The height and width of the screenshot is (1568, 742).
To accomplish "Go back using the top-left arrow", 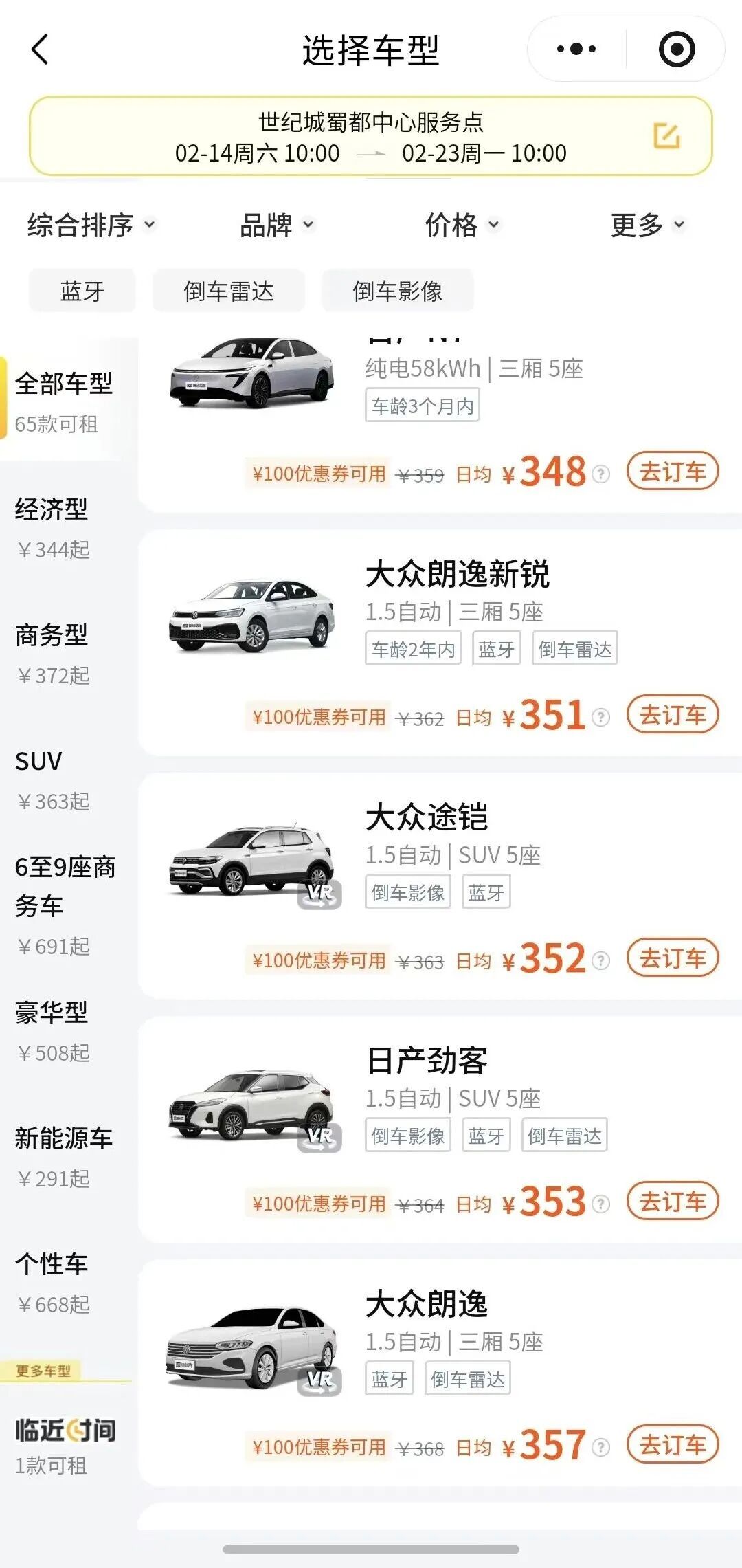I will (40, 49).
